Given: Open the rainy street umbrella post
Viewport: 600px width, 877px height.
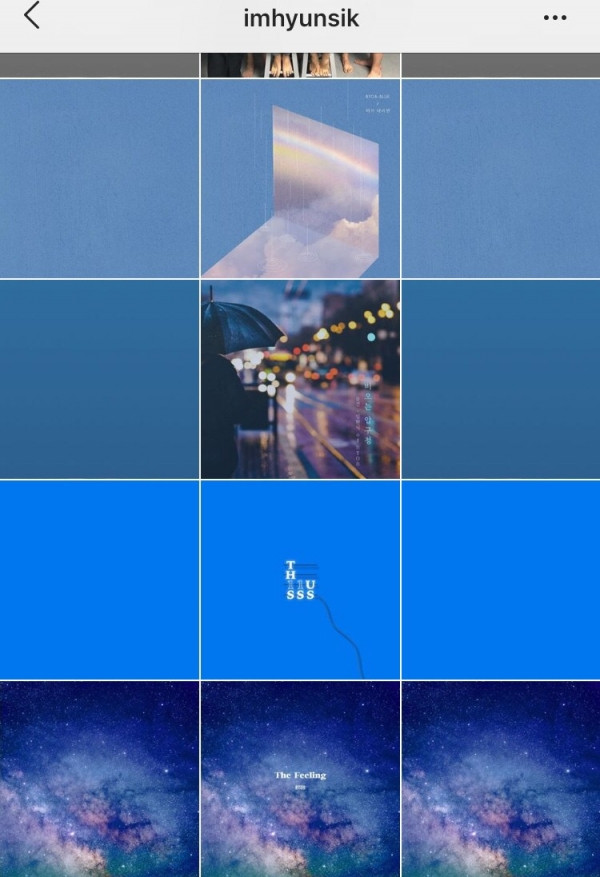Looking at the screenshot, I should 300,379.
